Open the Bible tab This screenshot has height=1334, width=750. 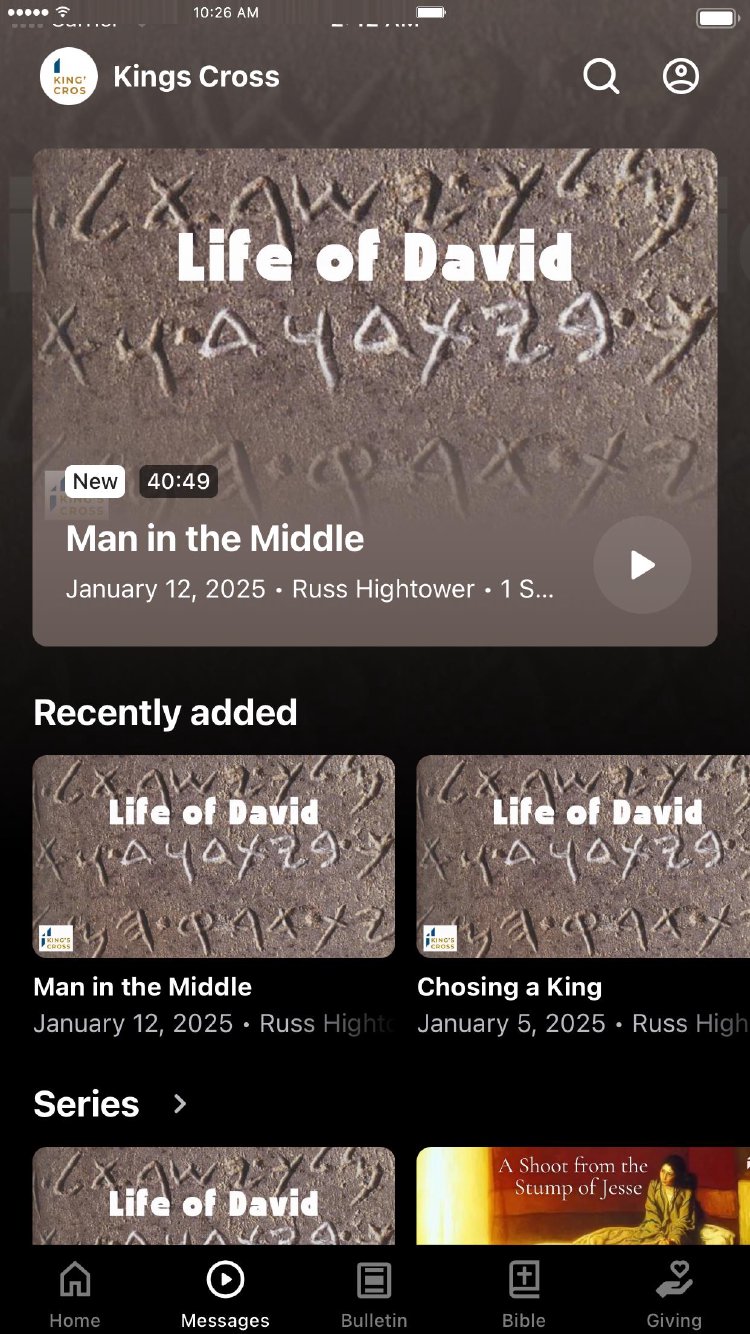[x=524, y=1294]
